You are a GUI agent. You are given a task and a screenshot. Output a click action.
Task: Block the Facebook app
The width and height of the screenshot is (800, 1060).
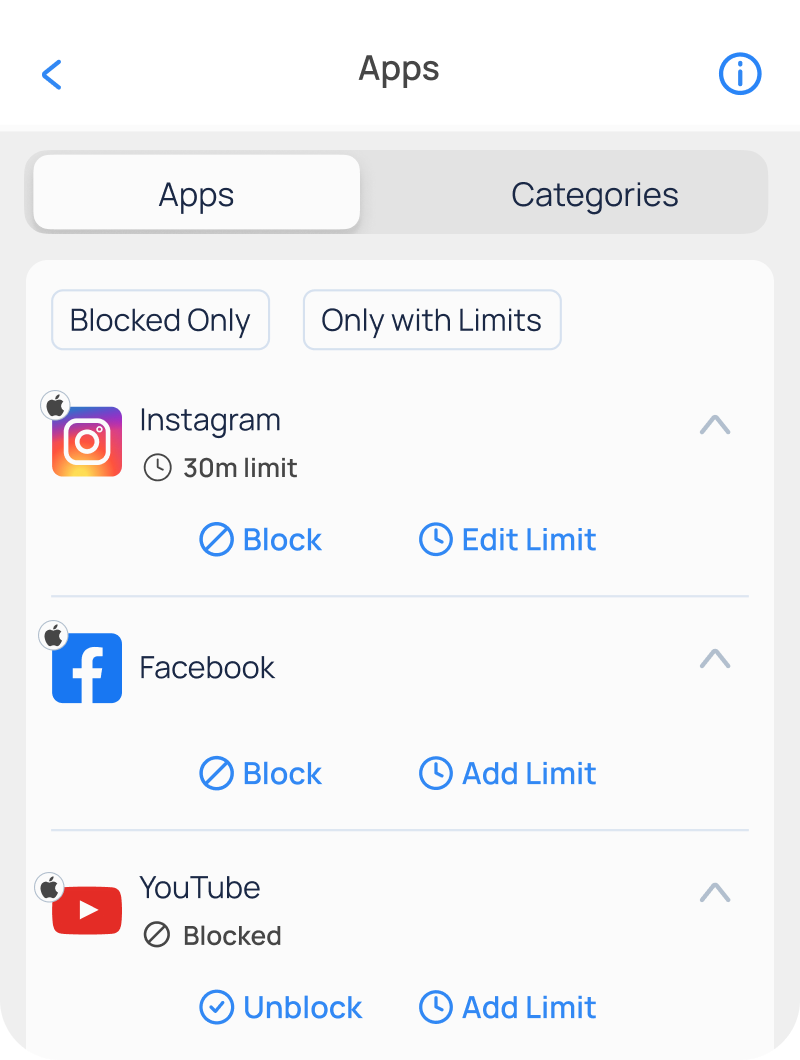pos(261,774)
